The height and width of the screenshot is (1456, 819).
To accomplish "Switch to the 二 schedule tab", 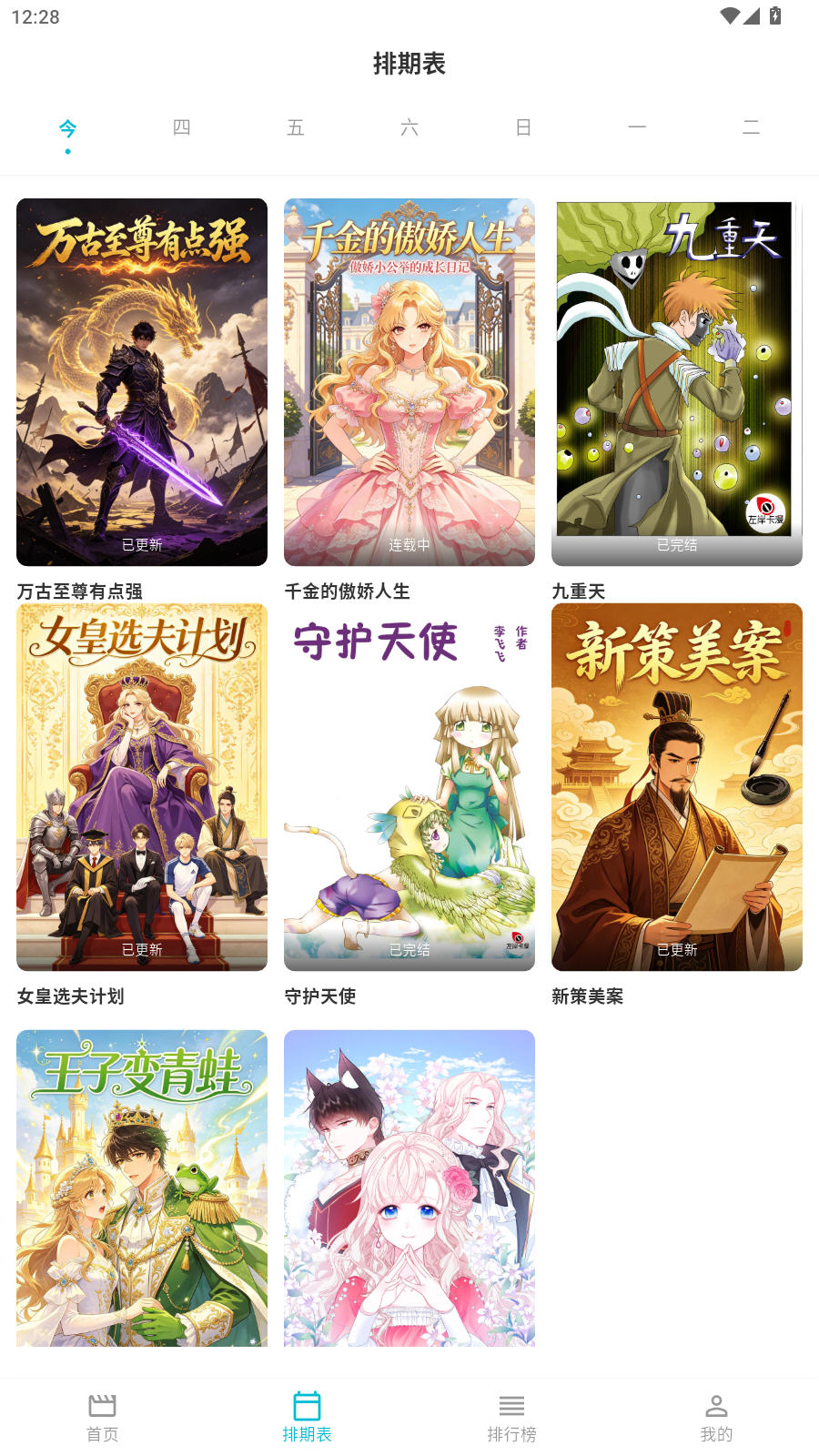I will [751, 127].
